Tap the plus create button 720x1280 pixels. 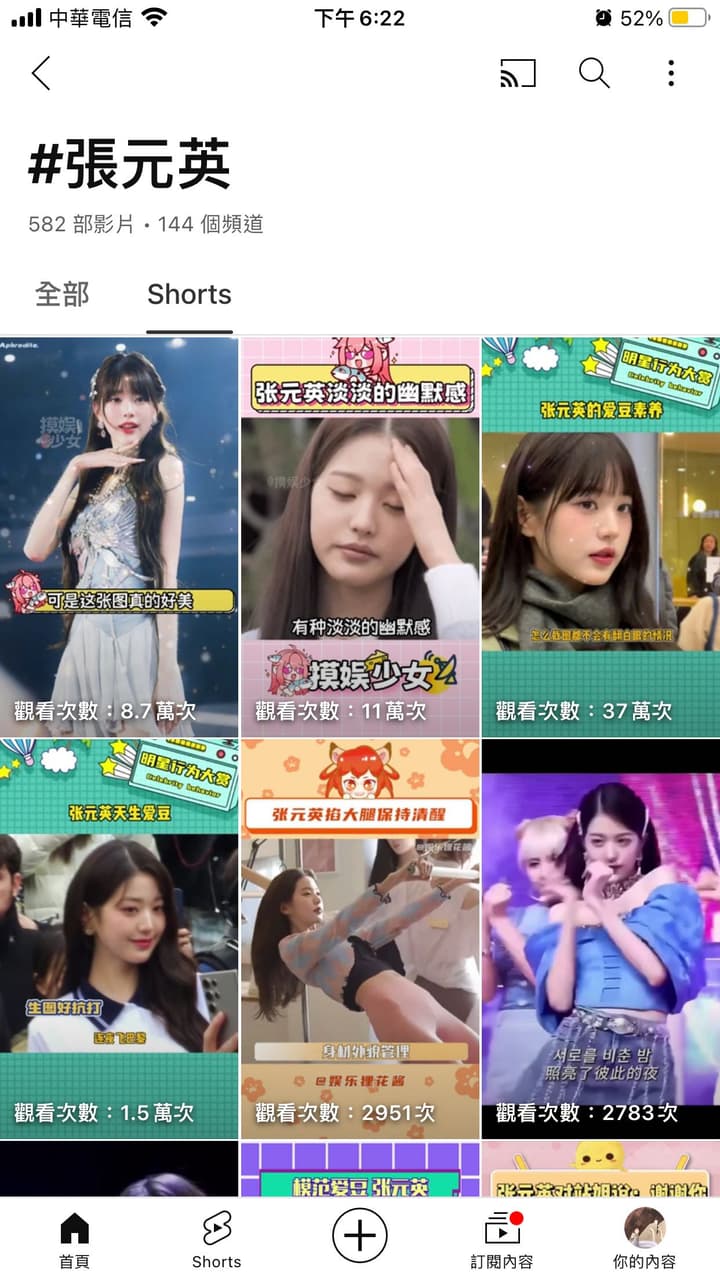(x=360, y=1237)
